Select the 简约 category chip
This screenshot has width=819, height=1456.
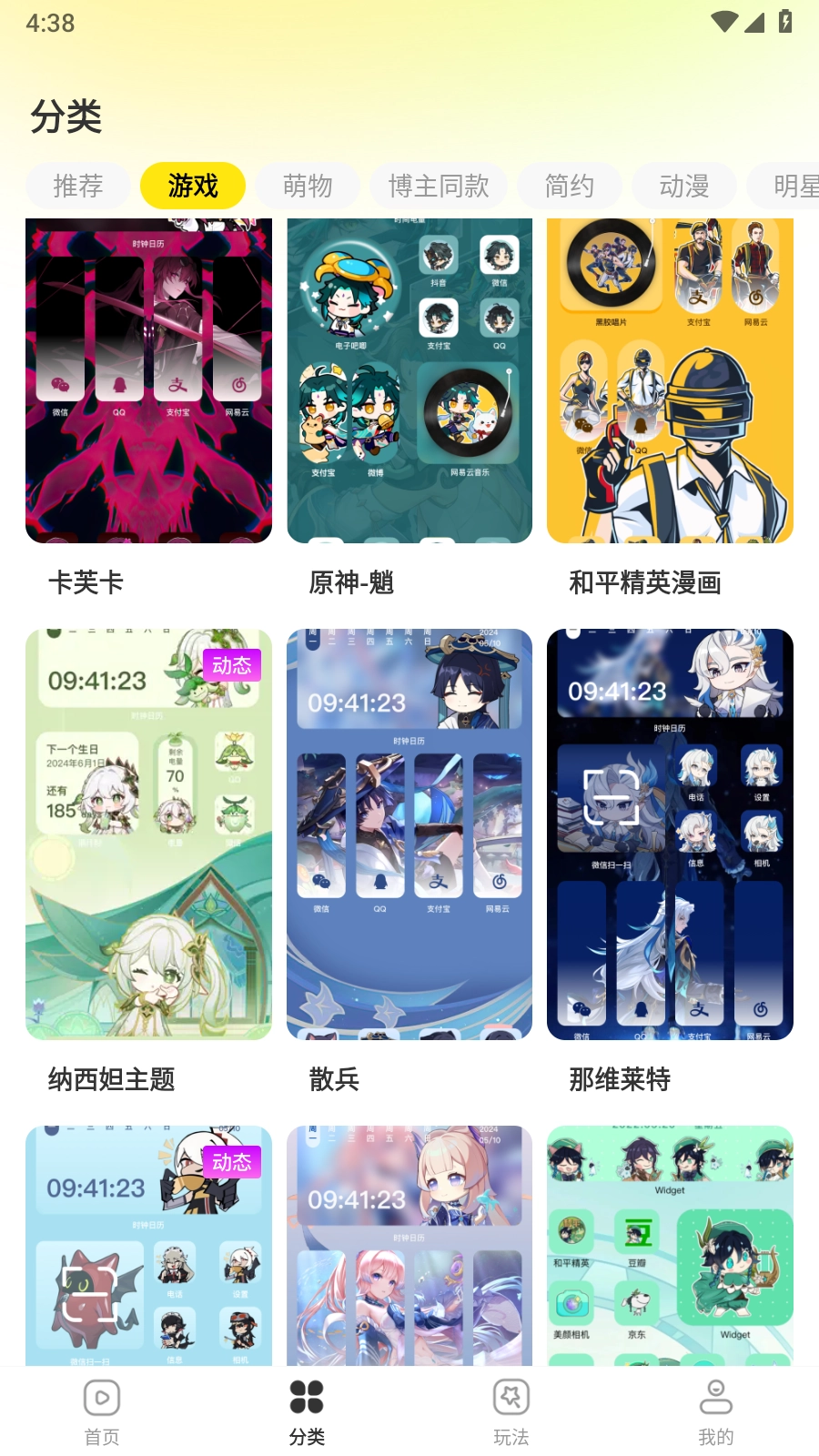[570, 186]
